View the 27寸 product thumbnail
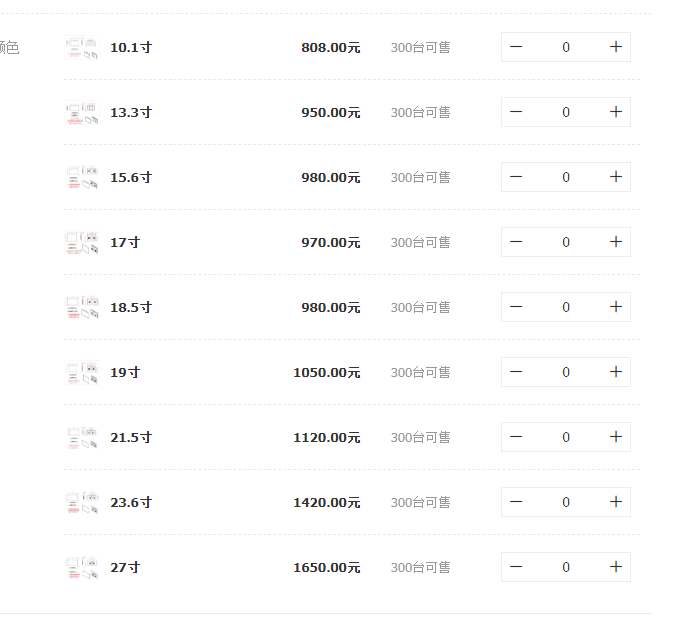Viewport: 677px width, 624px height. 82,567
